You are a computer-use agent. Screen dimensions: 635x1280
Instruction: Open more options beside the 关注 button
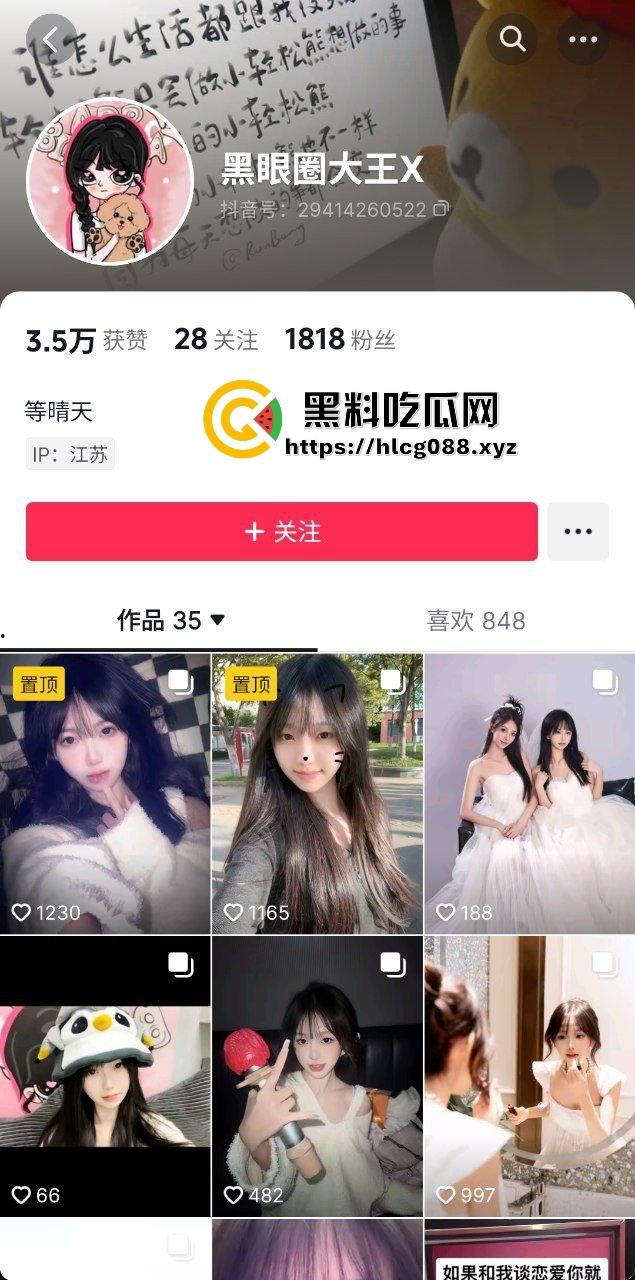click(x=578, y=531)
